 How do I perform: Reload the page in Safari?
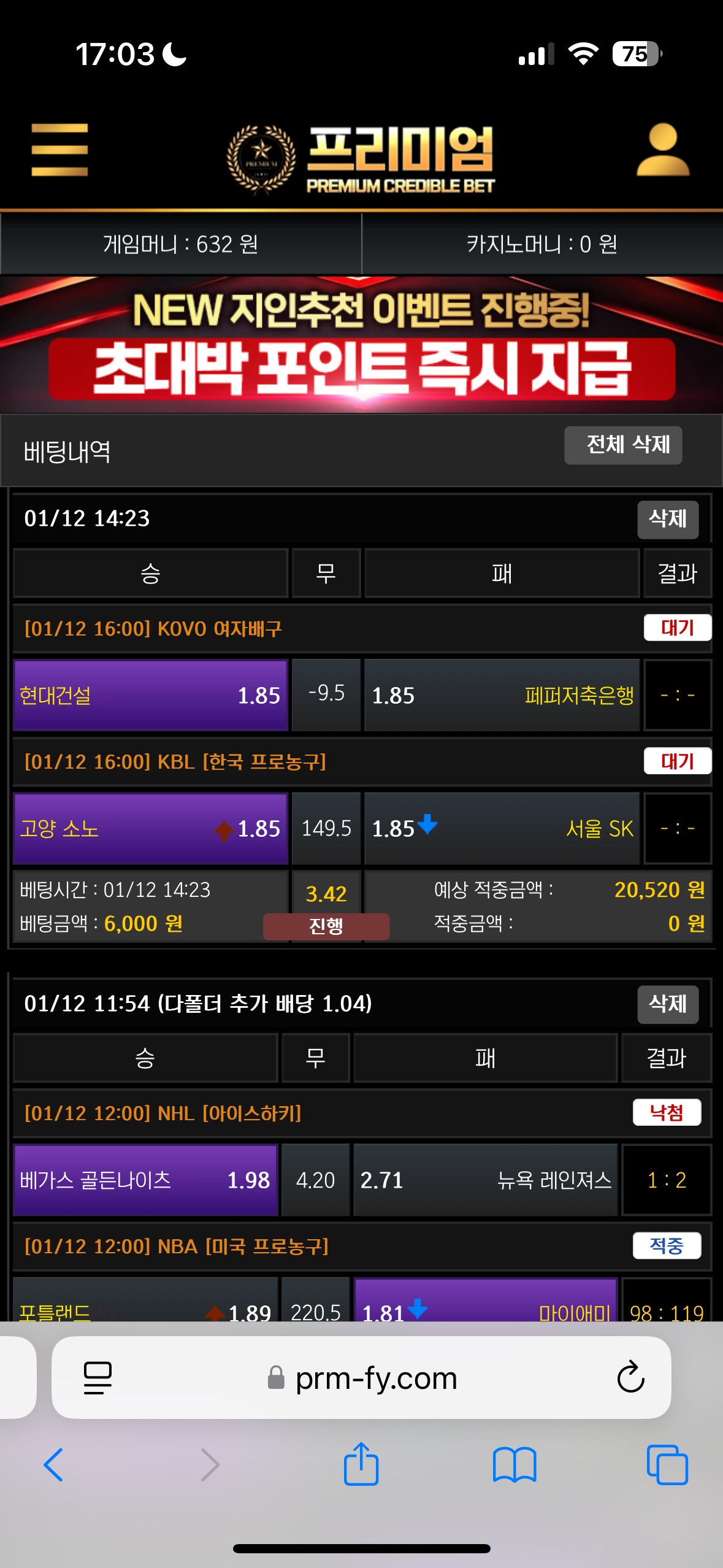pyautogui.click(x=630, y=1377)
